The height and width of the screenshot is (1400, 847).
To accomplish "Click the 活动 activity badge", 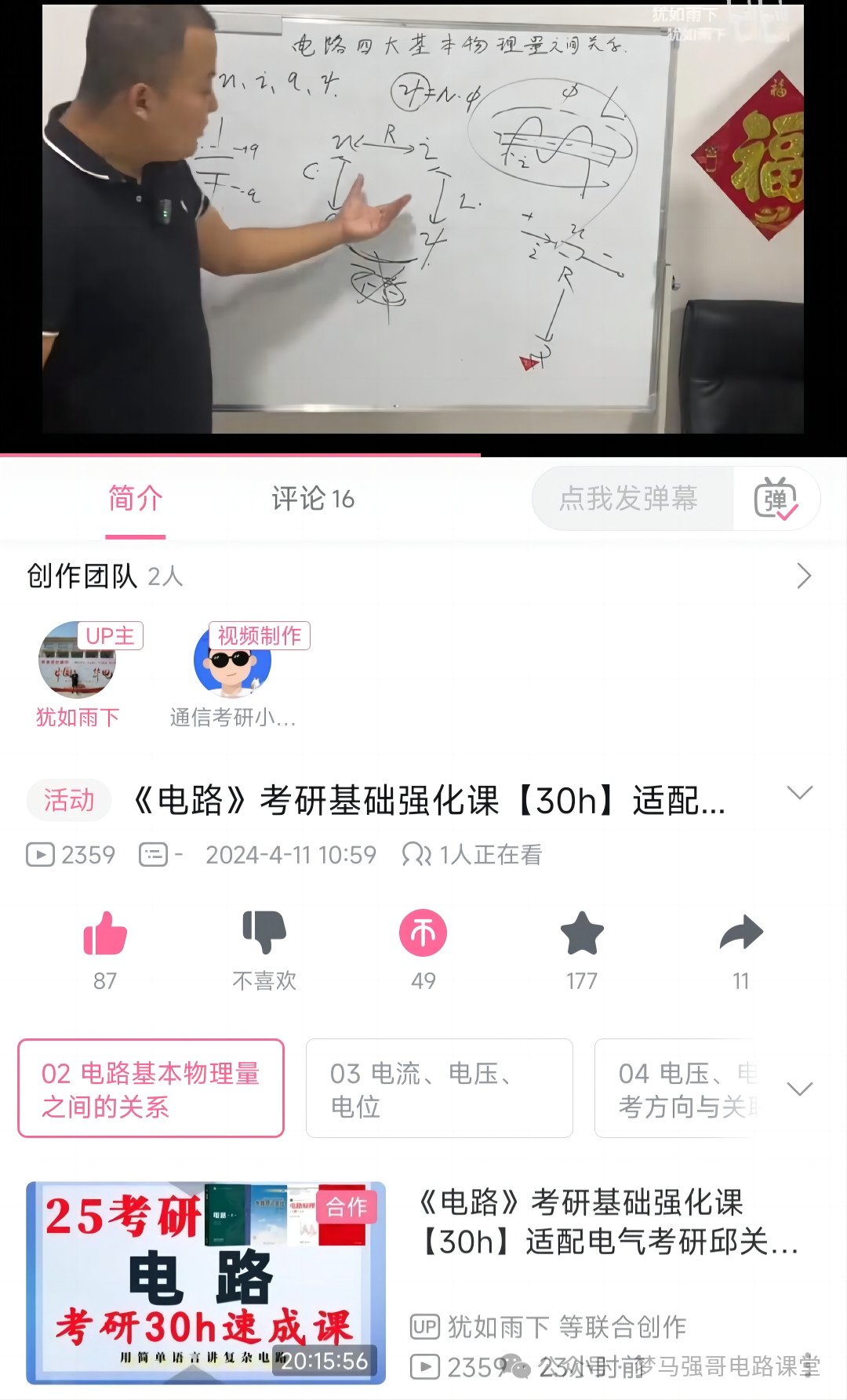I will [68, 801].
